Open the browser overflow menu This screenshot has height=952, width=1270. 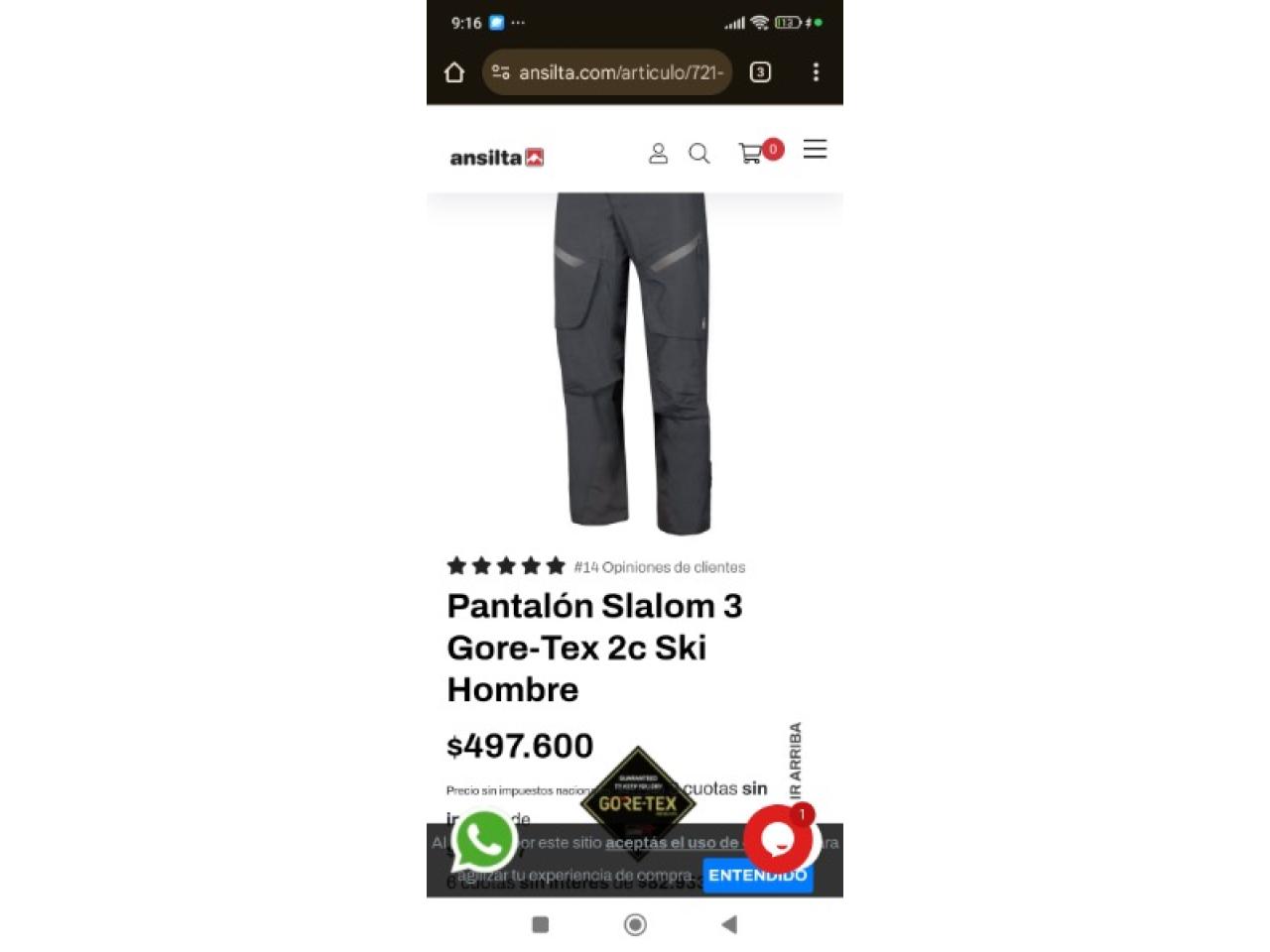tap(816, 72)
